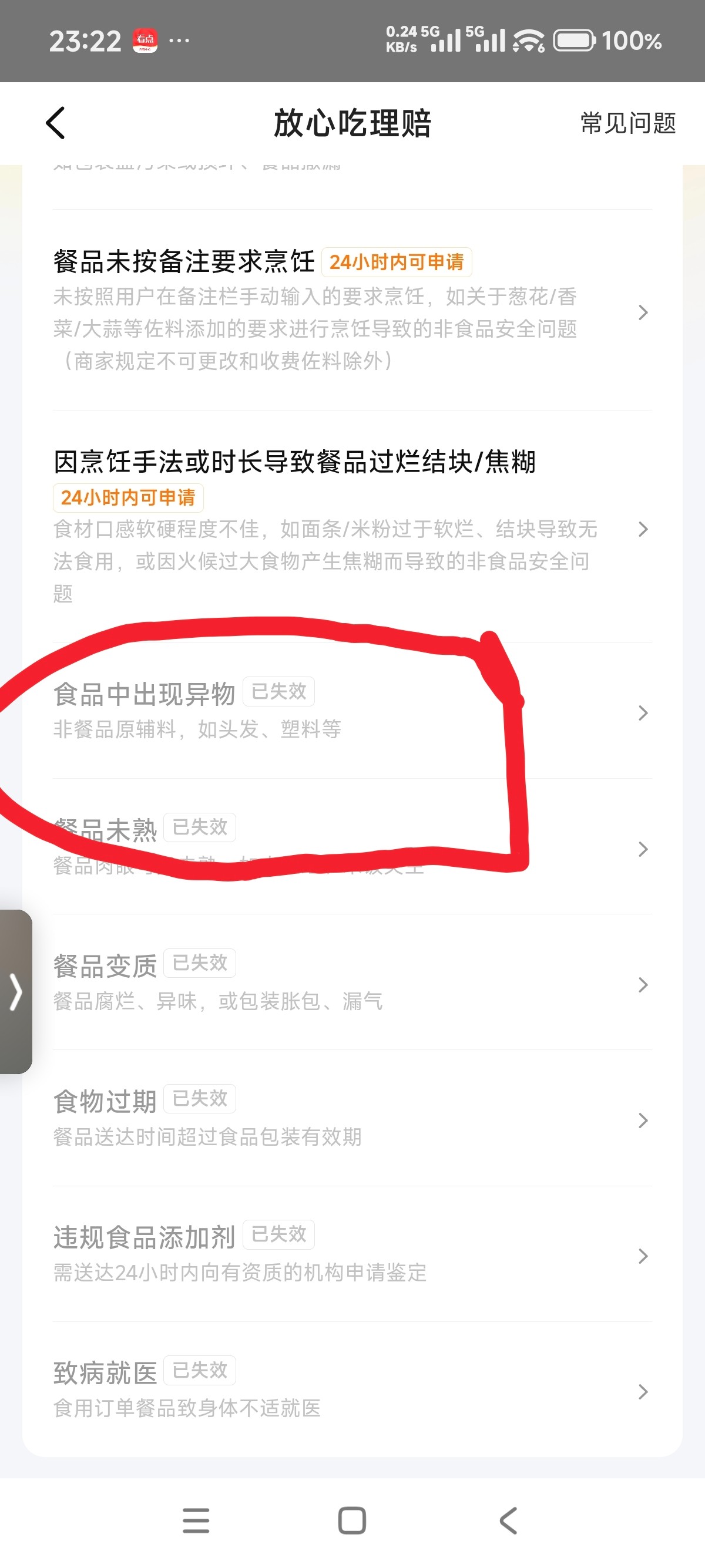The image size is (705, 1568).
Task: Go back using the top-left arrow
Action: pos(55,123)
